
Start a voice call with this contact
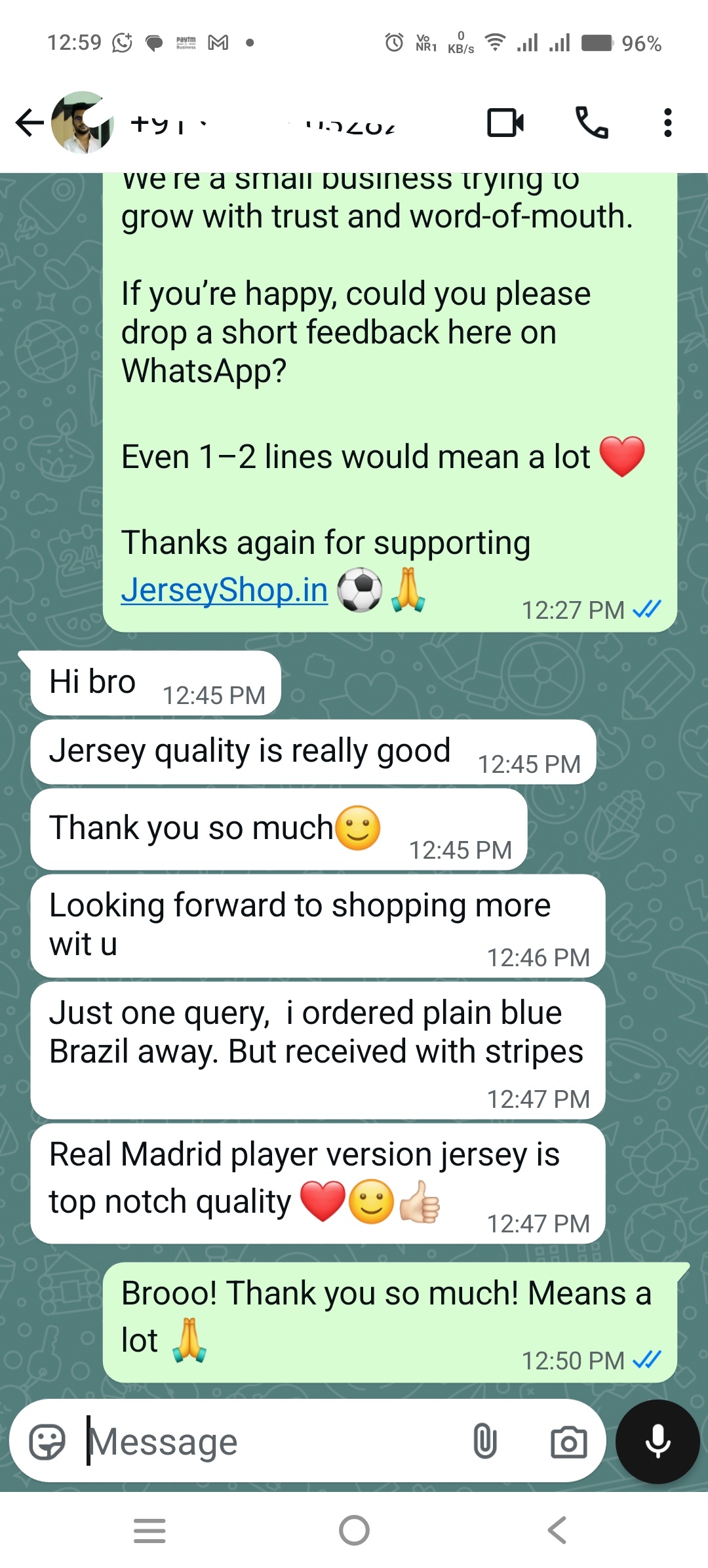(591, 123)
